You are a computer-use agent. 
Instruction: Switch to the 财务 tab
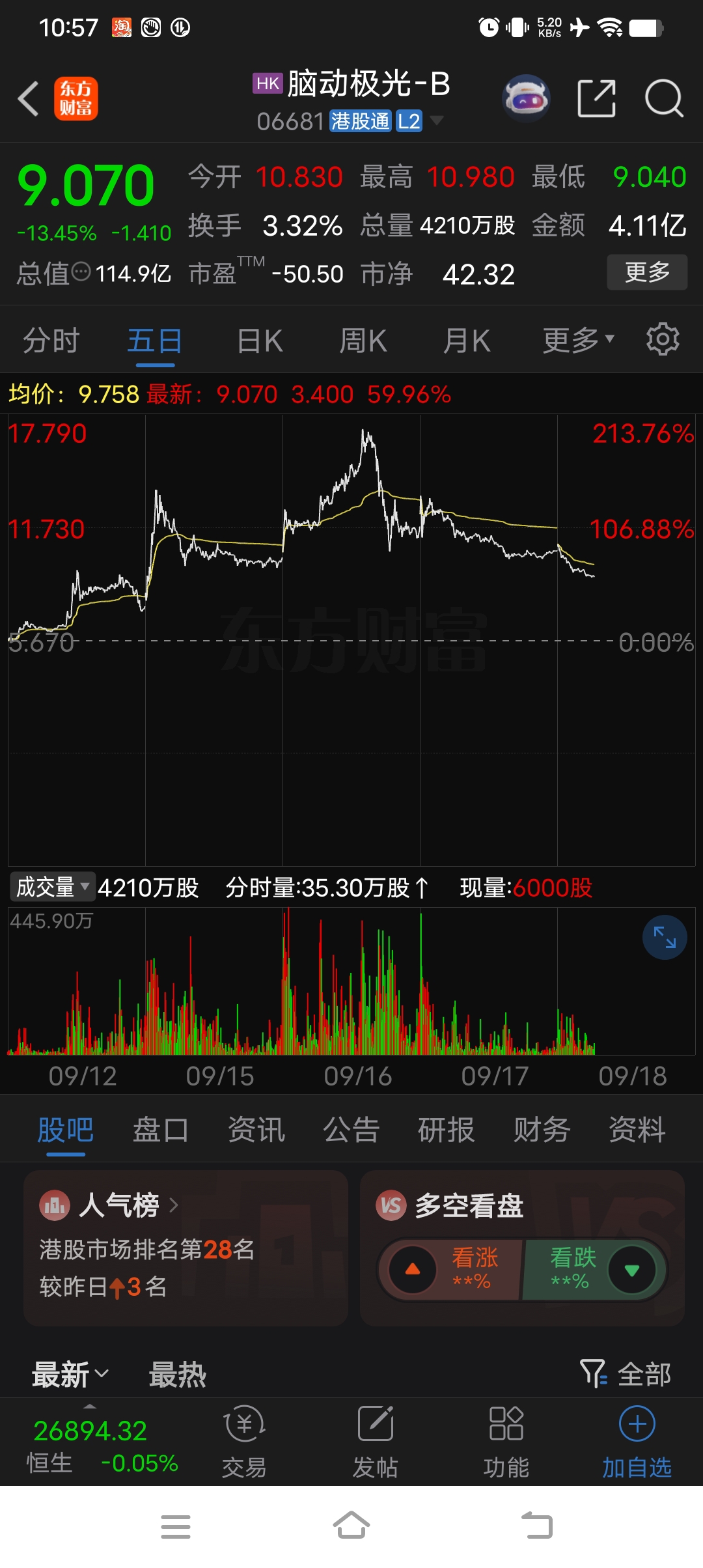(541, 1130)
